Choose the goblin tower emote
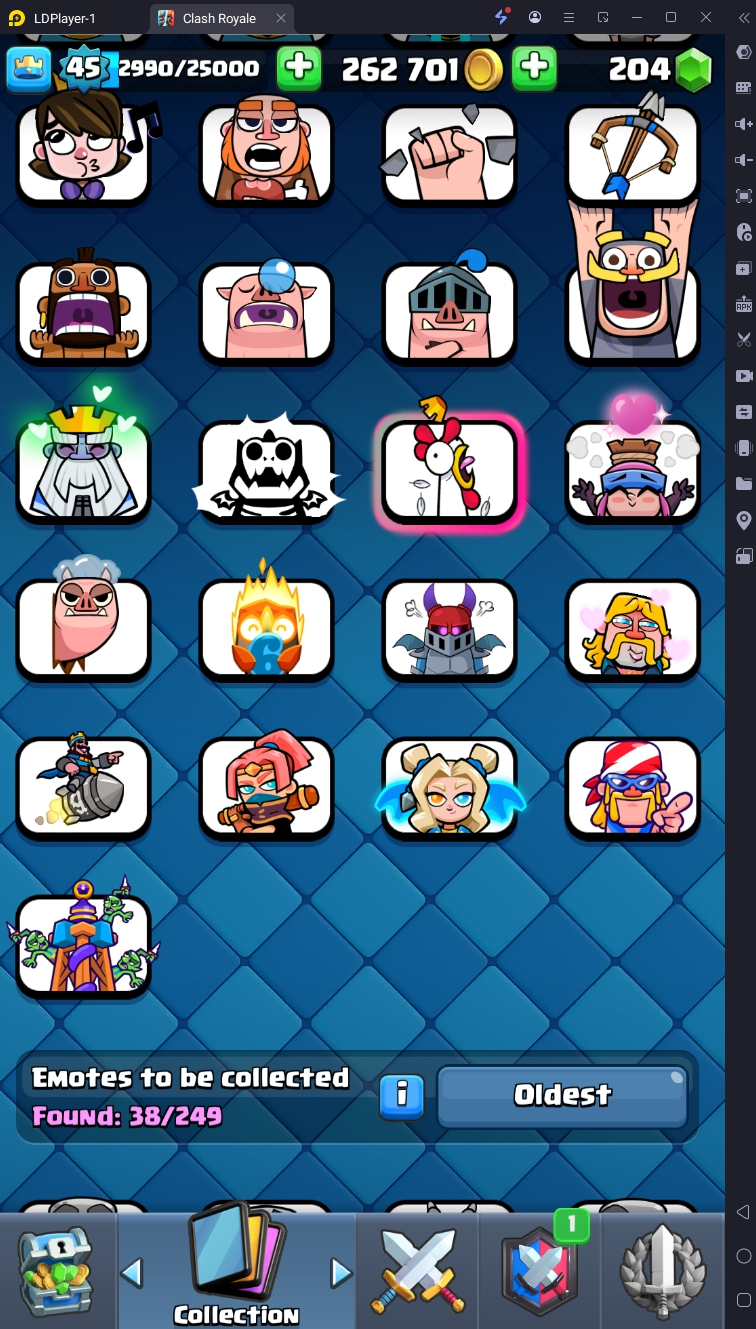This screenshot has width=756, height=1329. (84, 943)
